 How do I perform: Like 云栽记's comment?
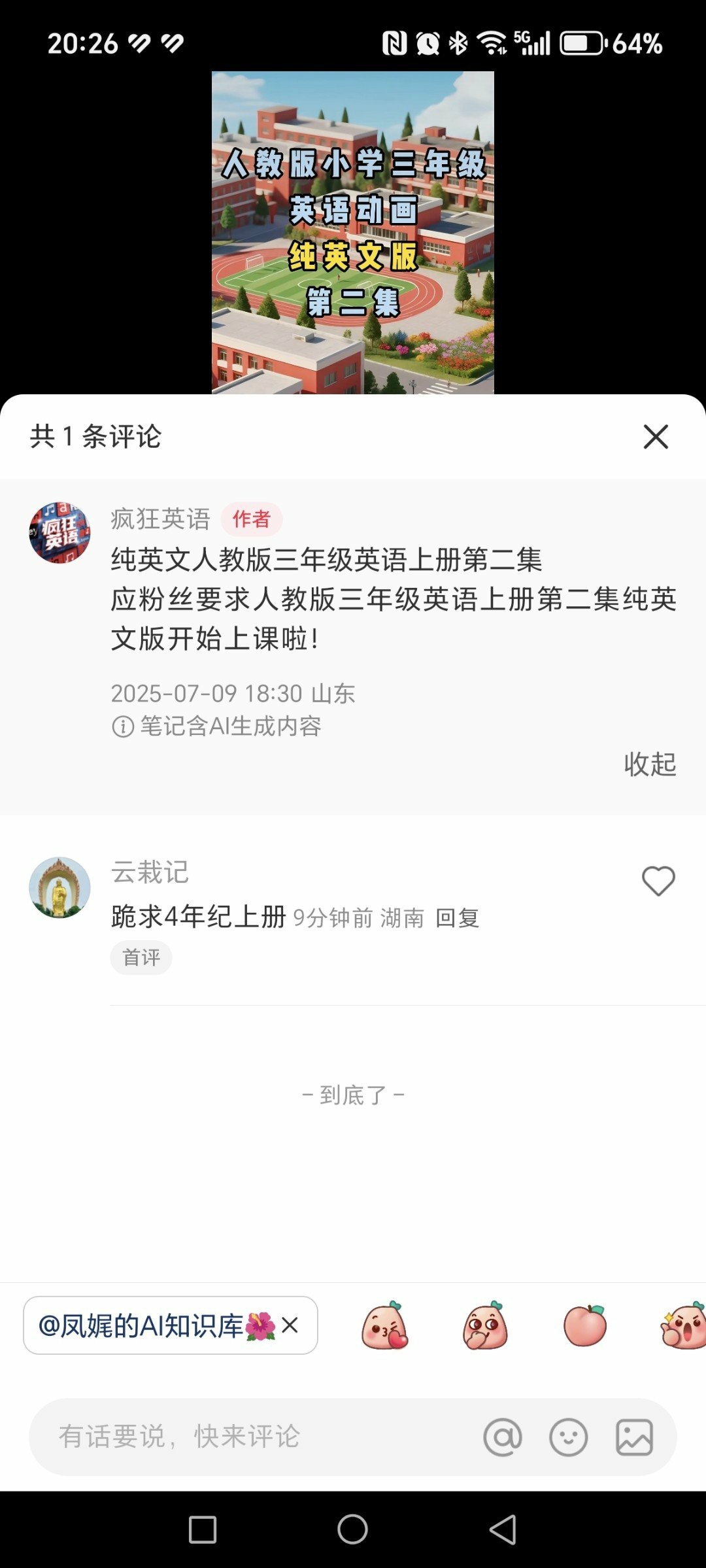tap(658, 881)
